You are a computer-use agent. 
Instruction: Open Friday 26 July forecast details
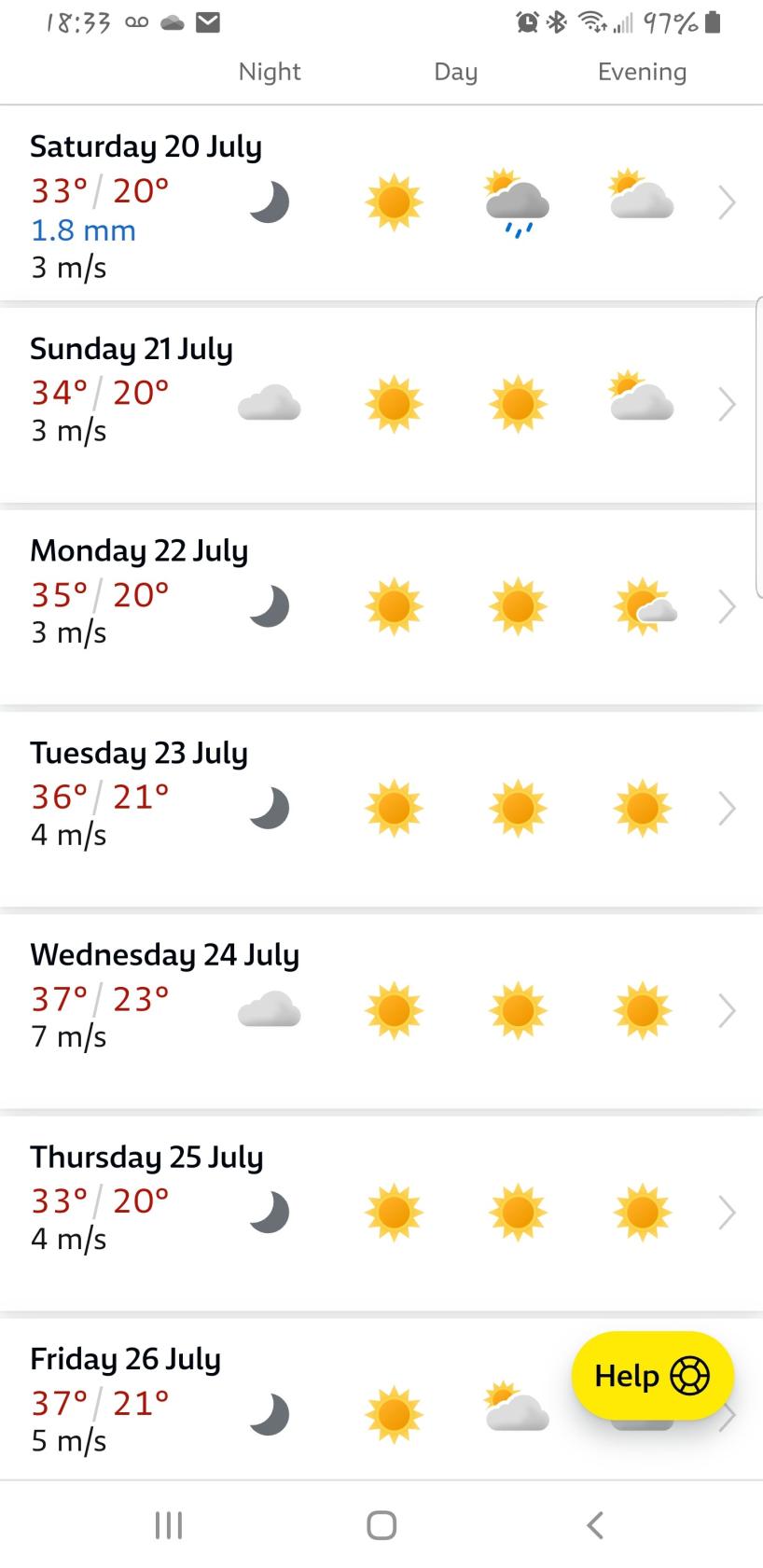pos(280,1399)
